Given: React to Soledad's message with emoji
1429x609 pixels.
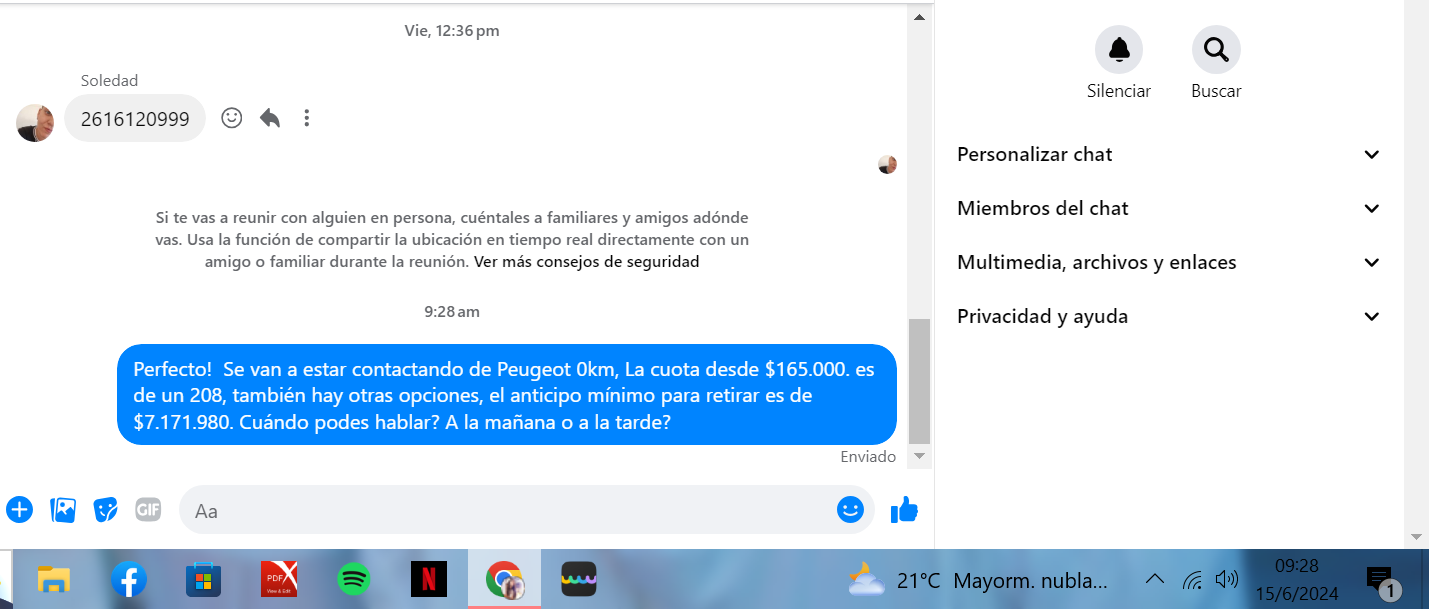Looking at the screenshot, I should pyautogui.click(x=231, y=118).
